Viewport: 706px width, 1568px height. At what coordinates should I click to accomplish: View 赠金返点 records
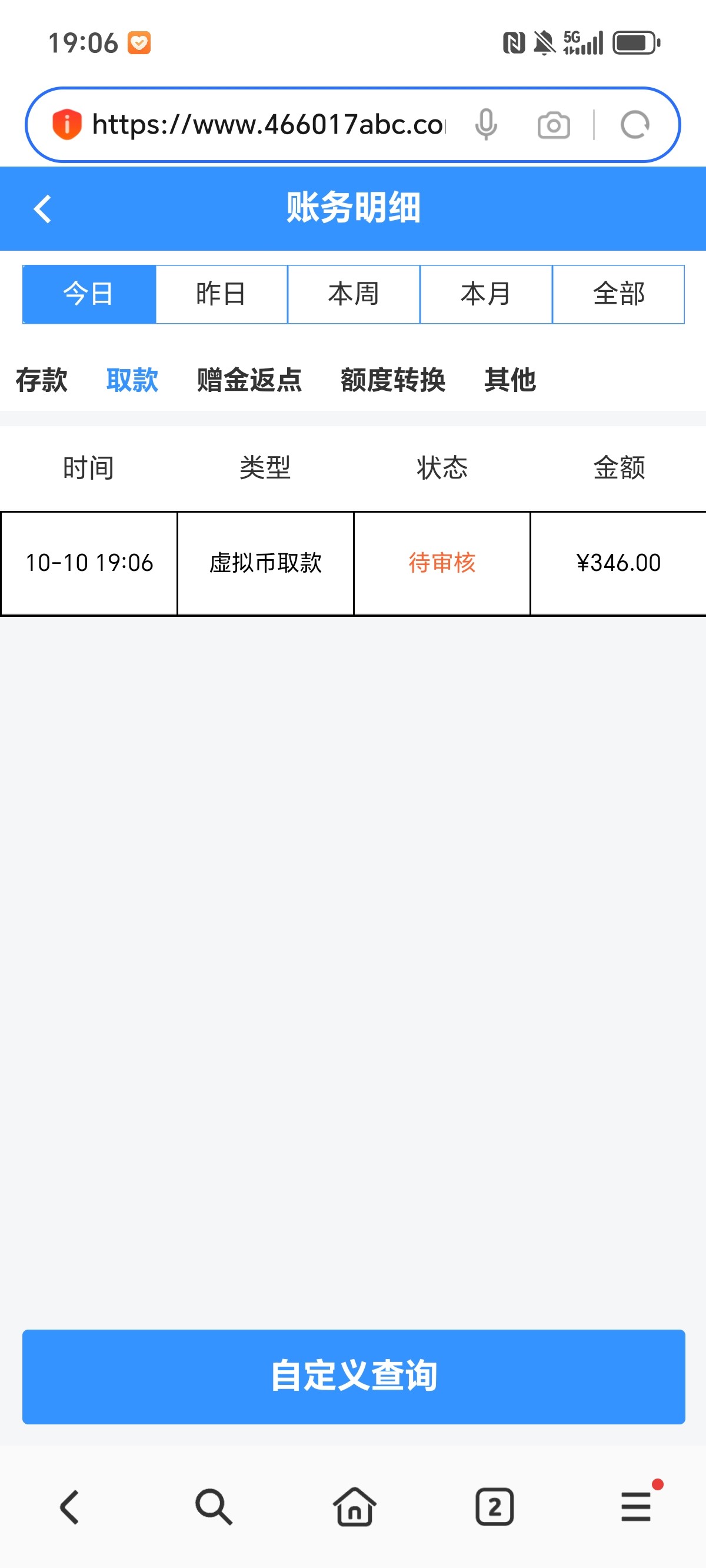[249, 380]
